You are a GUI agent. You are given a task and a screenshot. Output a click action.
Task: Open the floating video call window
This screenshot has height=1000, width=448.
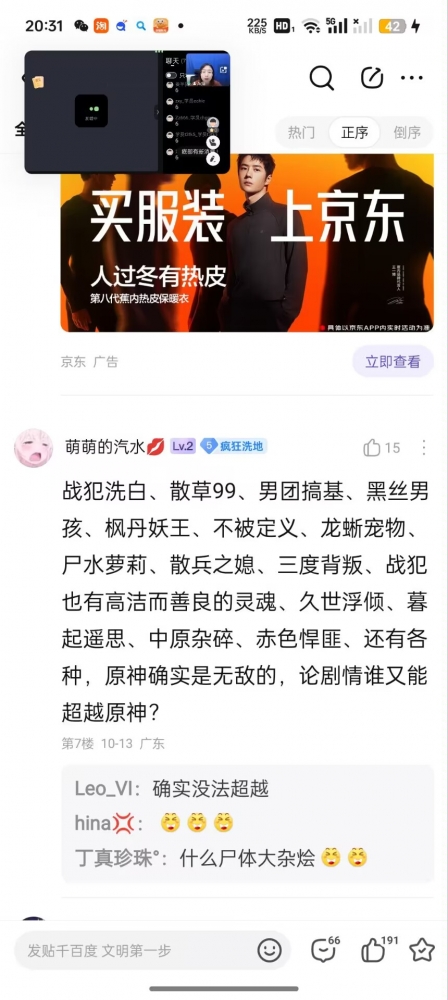(x=127, y=112)
